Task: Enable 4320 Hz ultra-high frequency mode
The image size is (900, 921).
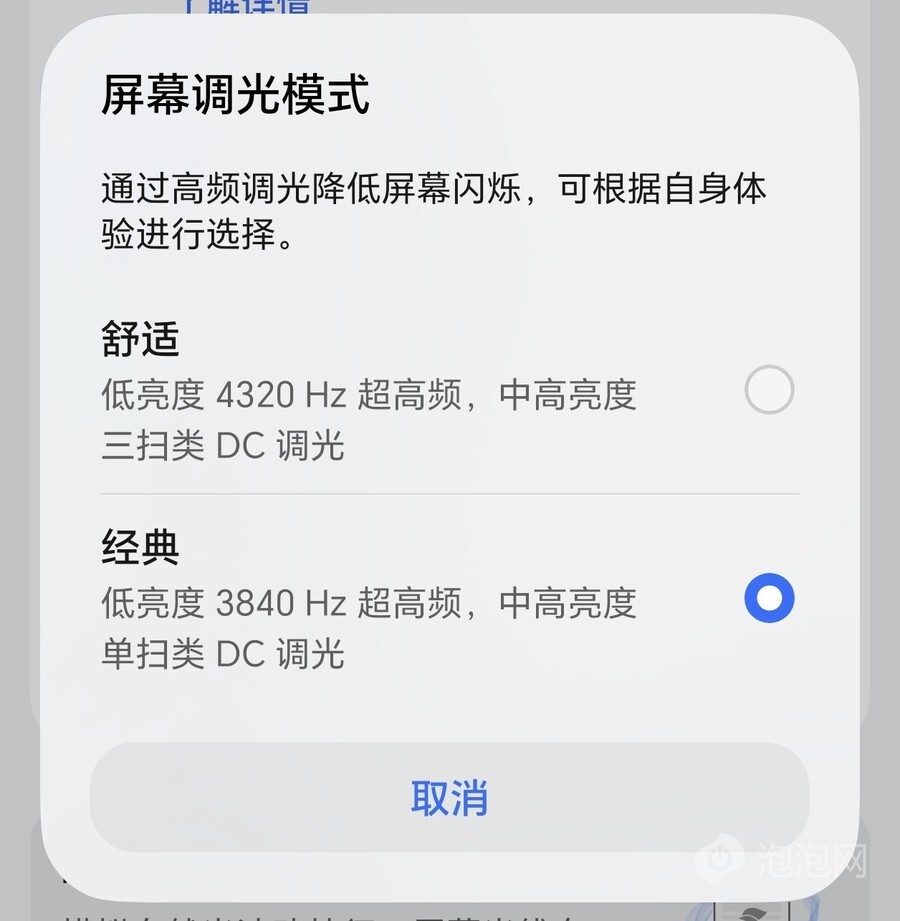Action: (769, 390)
